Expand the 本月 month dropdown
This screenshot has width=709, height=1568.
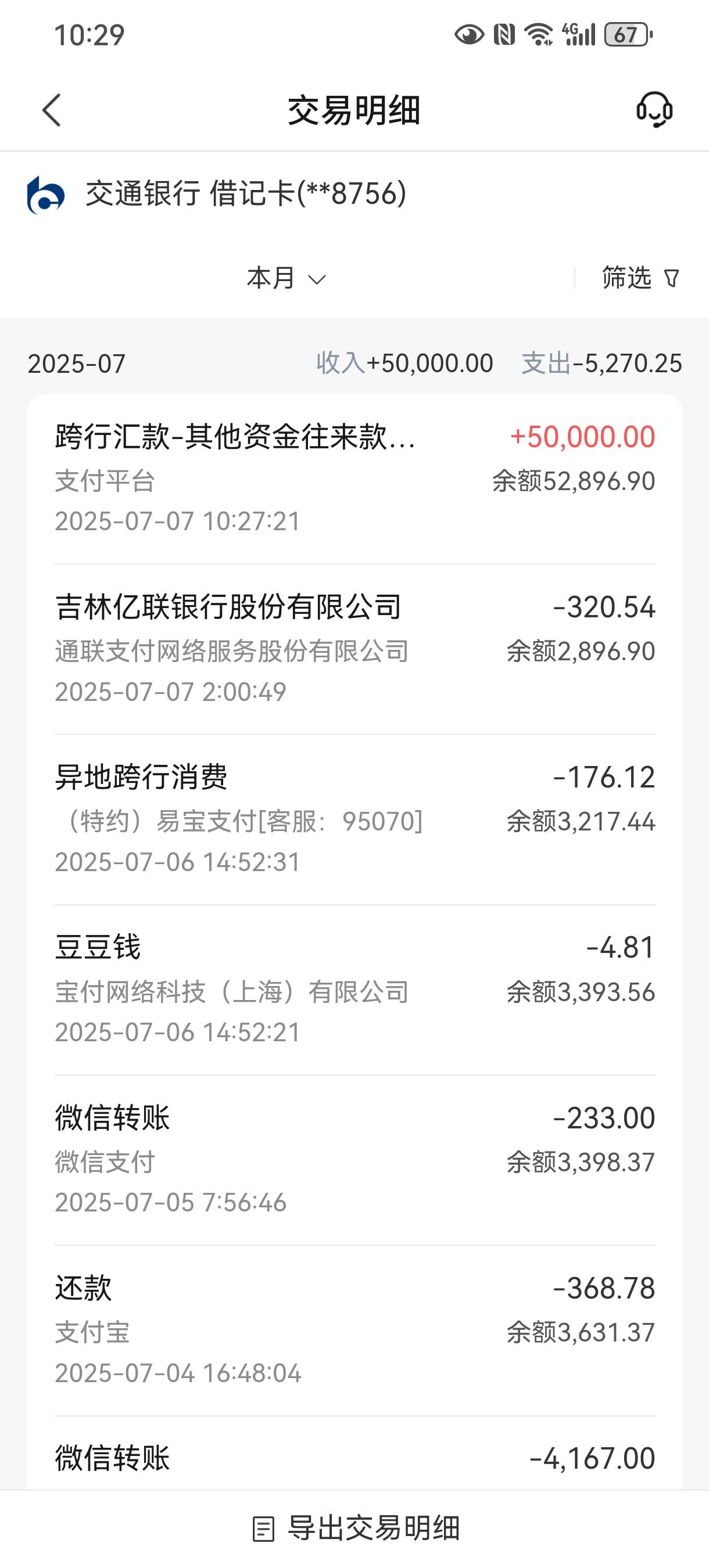[x=287, y=278]
